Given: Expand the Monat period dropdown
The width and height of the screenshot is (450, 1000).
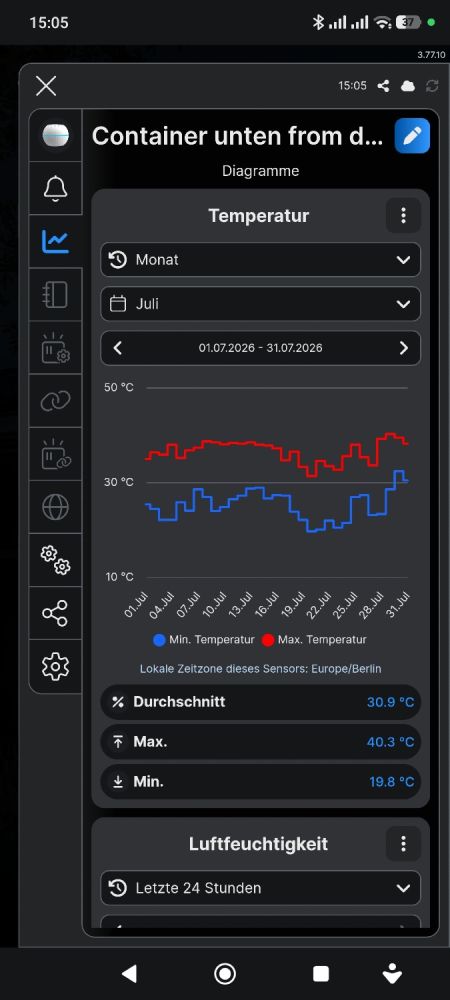Looking at the screenshot, I should (261, 260).
